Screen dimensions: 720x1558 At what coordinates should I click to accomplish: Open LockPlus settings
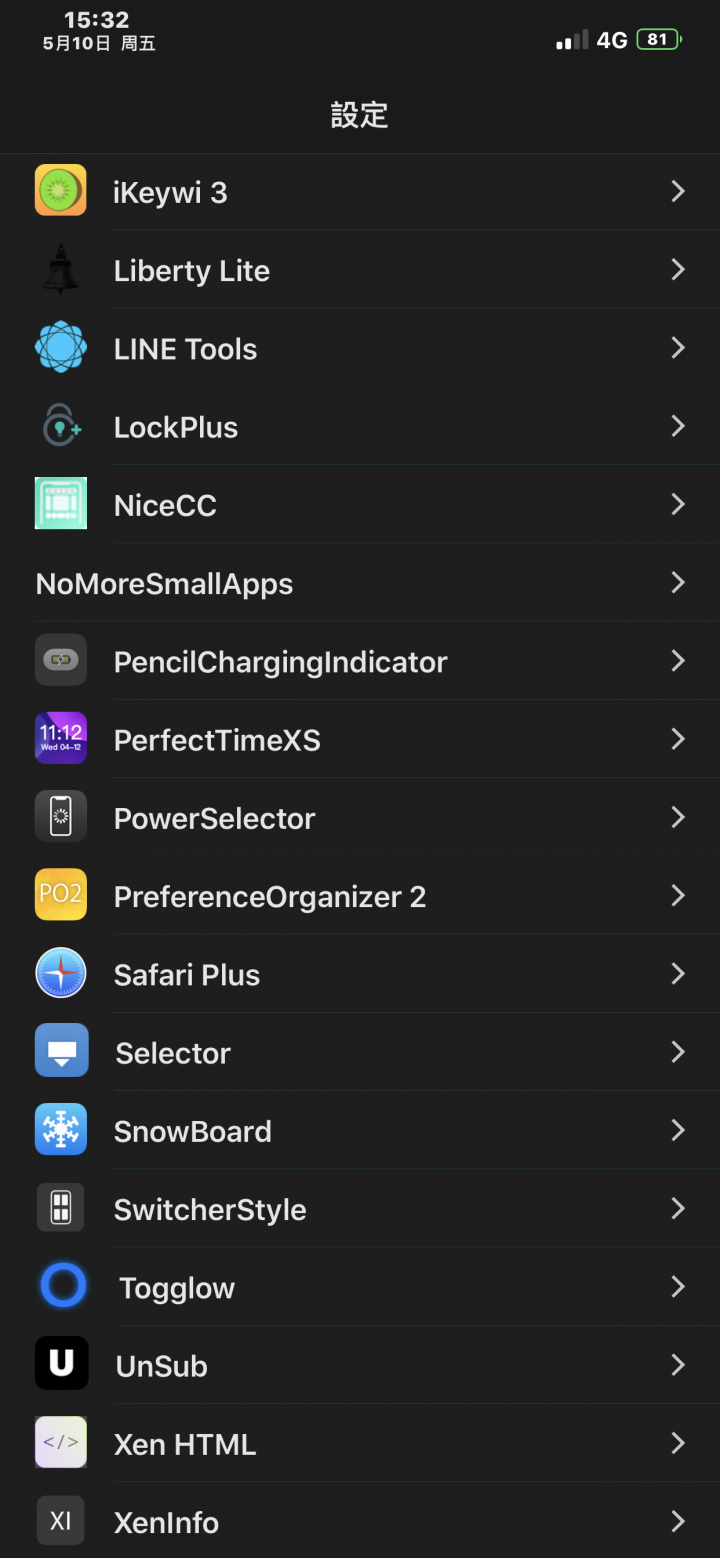tap(360, 427)
